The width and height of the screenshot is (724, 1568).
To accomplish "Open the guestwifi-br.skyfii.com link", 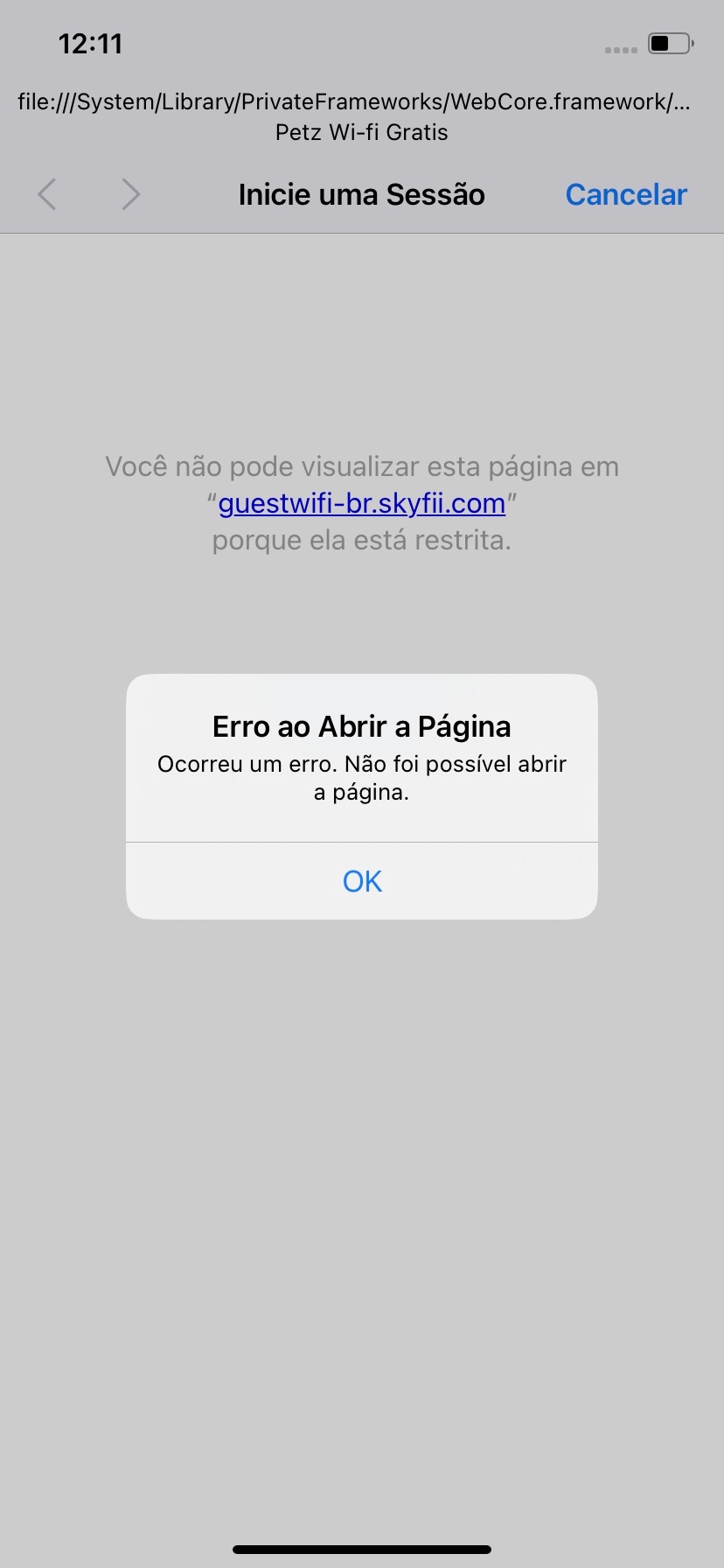I will point(362,504).
